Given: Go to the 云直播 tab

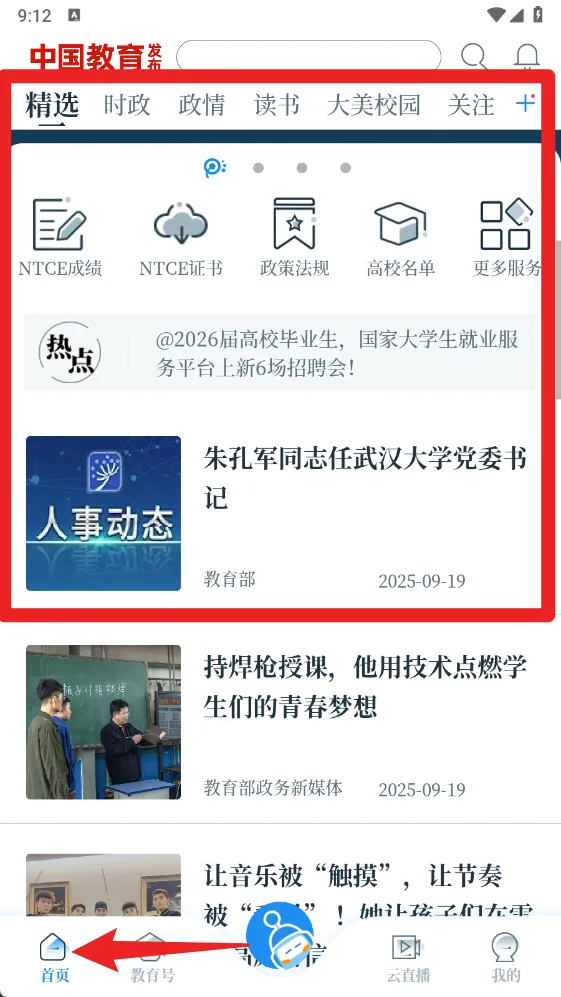Looking at the screenshot, I should [408, 958].
